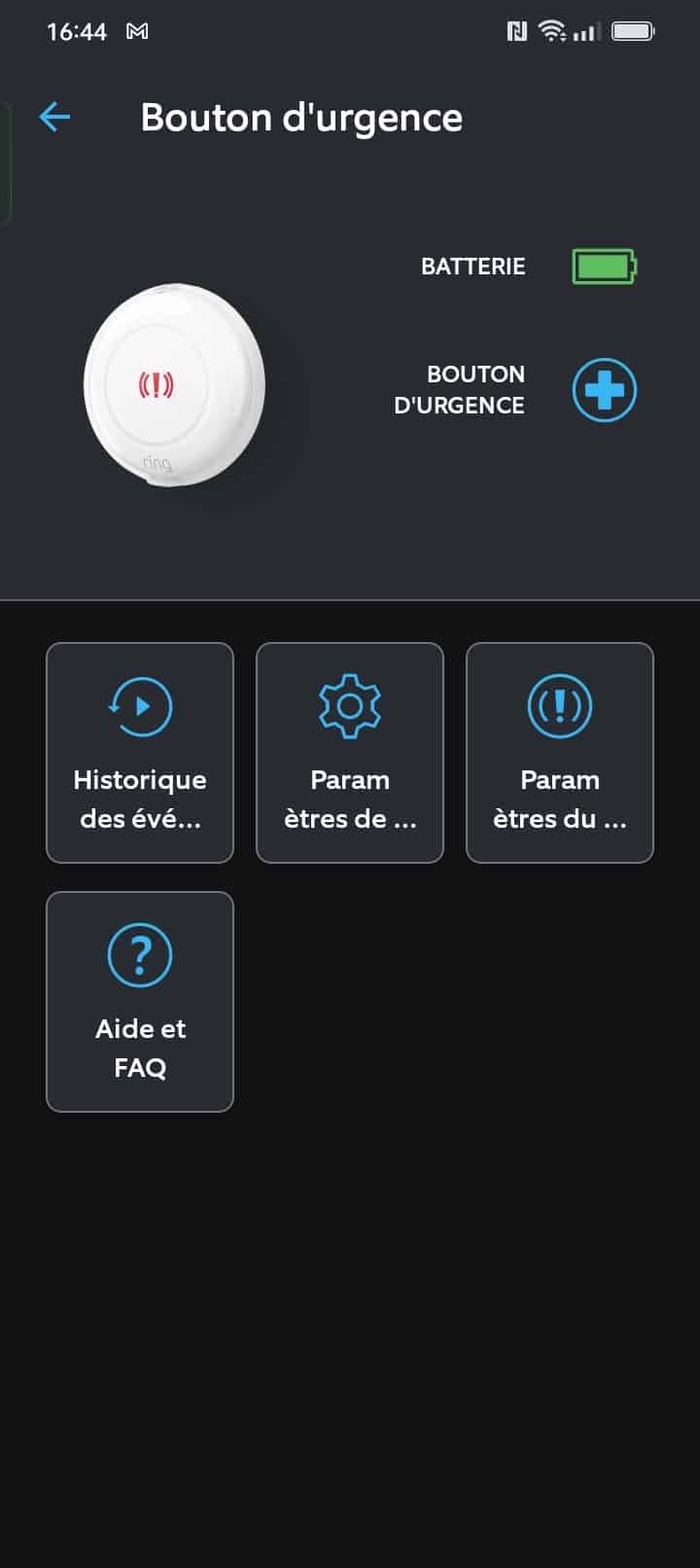Go back using the top-left arrow

54,118
